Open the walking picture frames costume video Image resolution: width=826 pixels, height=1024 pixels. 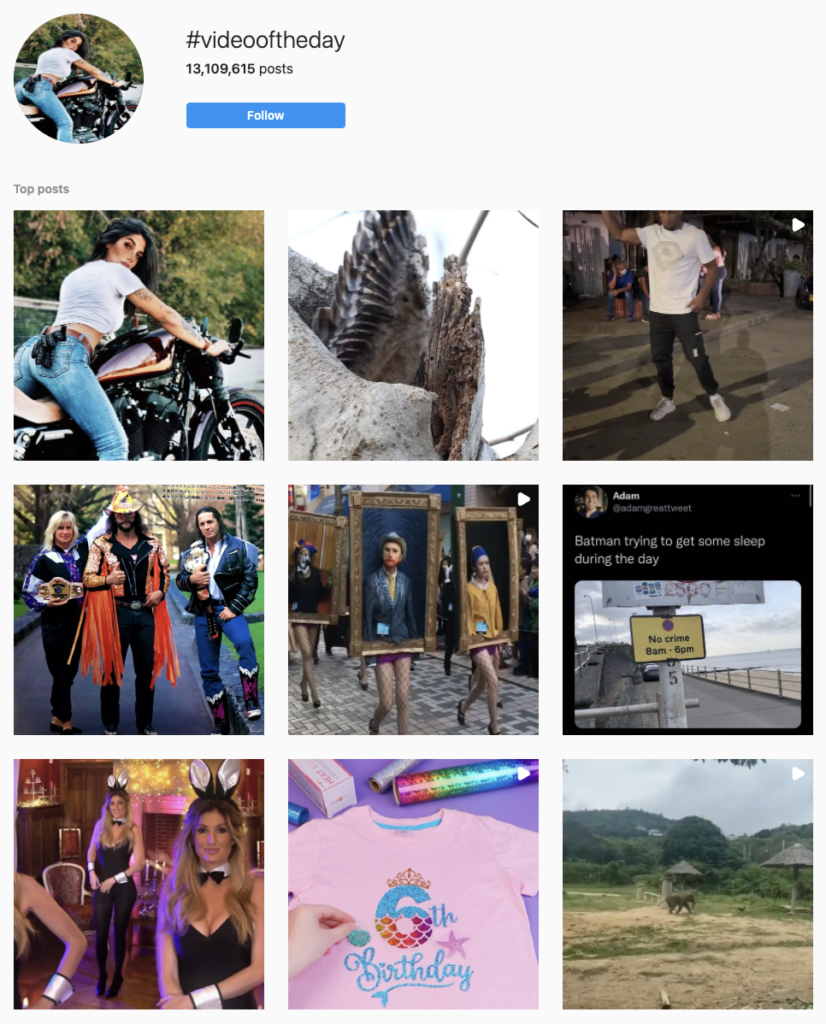click(413, 610)
